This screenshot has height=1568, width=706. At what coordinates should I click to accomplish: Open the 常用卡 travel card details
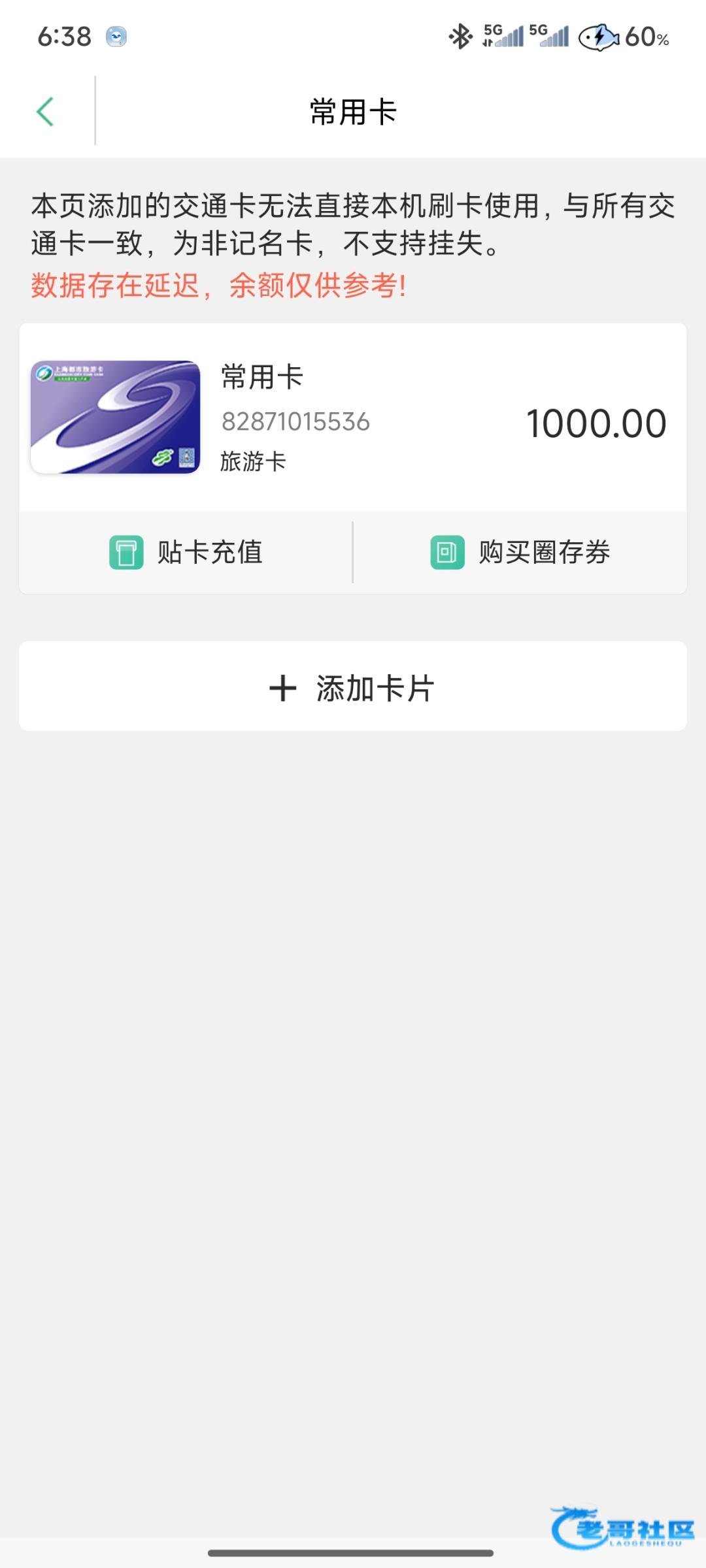tap(353, 418)
